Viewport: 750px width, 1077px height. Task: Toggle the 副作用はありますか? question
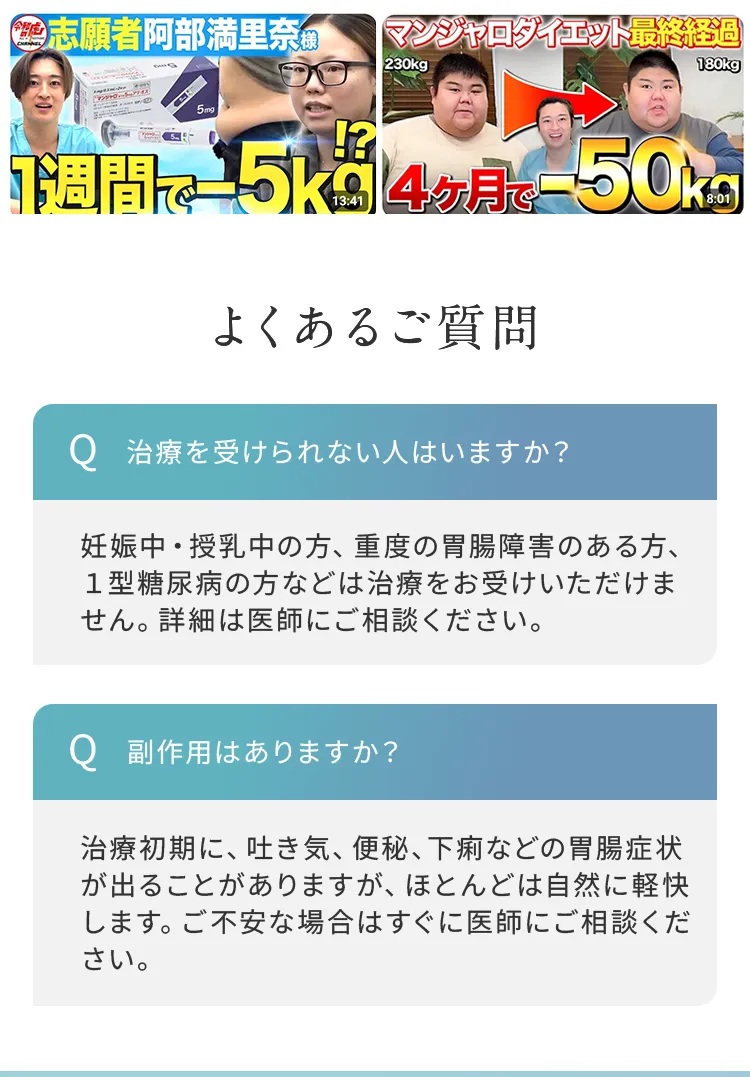(374, 752)
